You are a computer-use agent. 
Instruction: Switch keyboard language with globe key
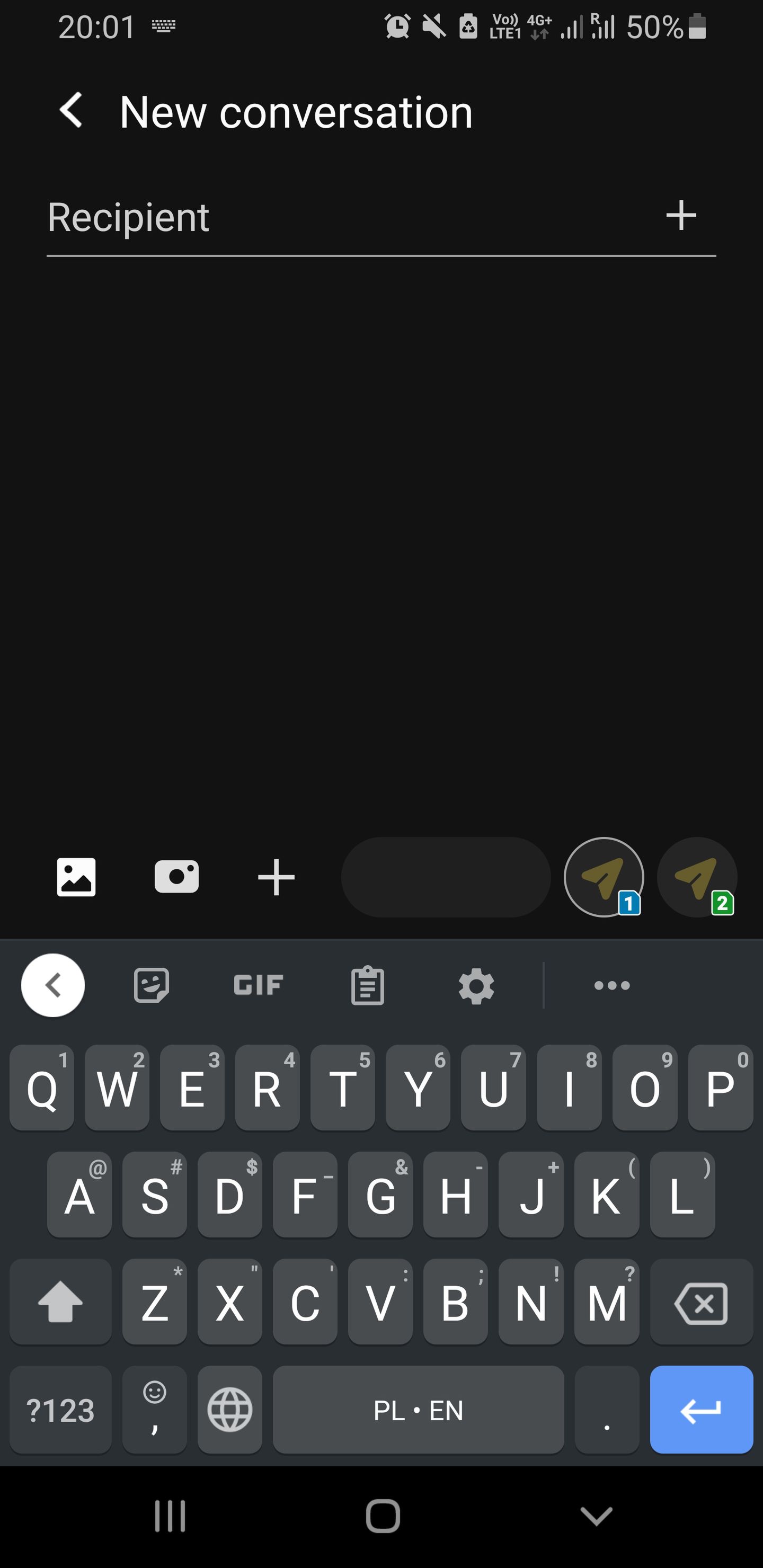[x=230, y=1409]
